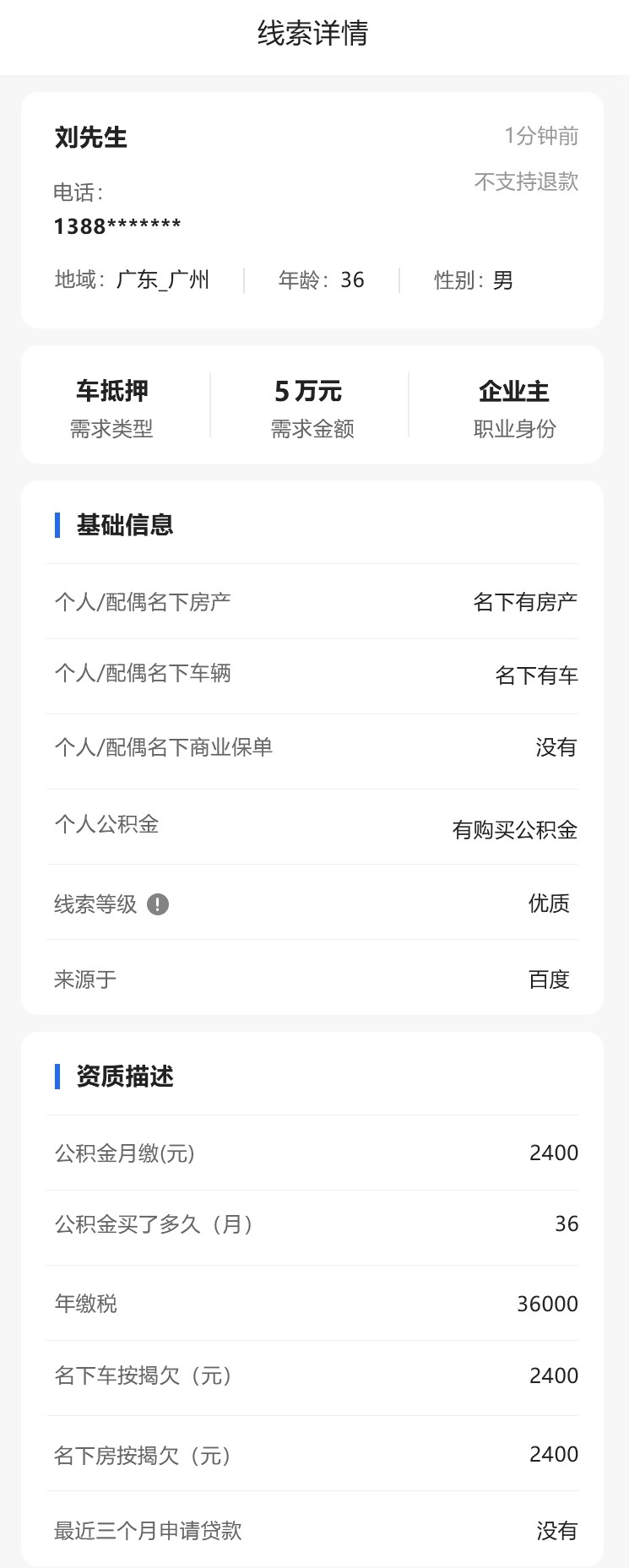This screenshot has width=629, height=1568.
Task: Click the customer name 刘先生
Action: [x=89, y=138]
